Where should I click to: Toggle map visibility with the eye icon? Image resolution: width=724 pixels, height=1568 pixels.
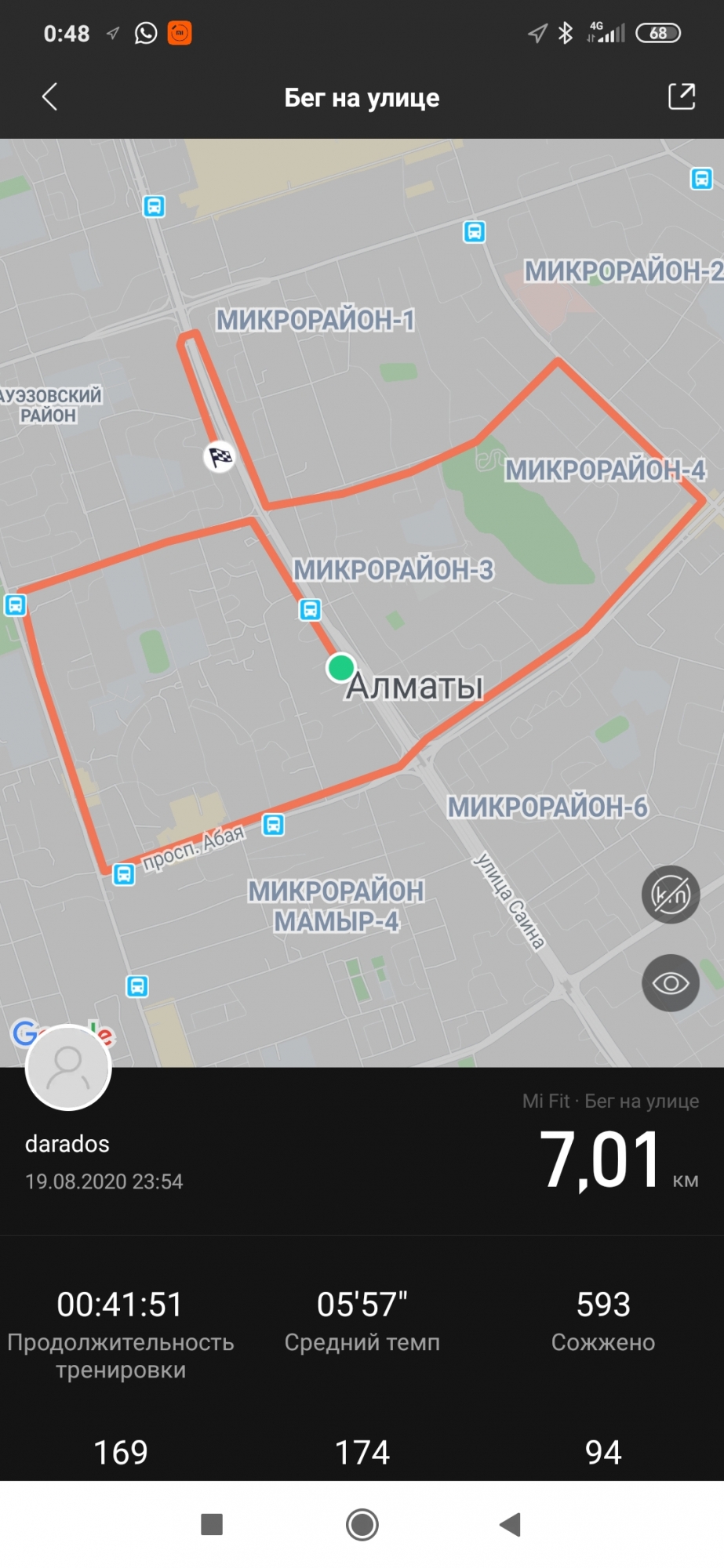point(671,983)
